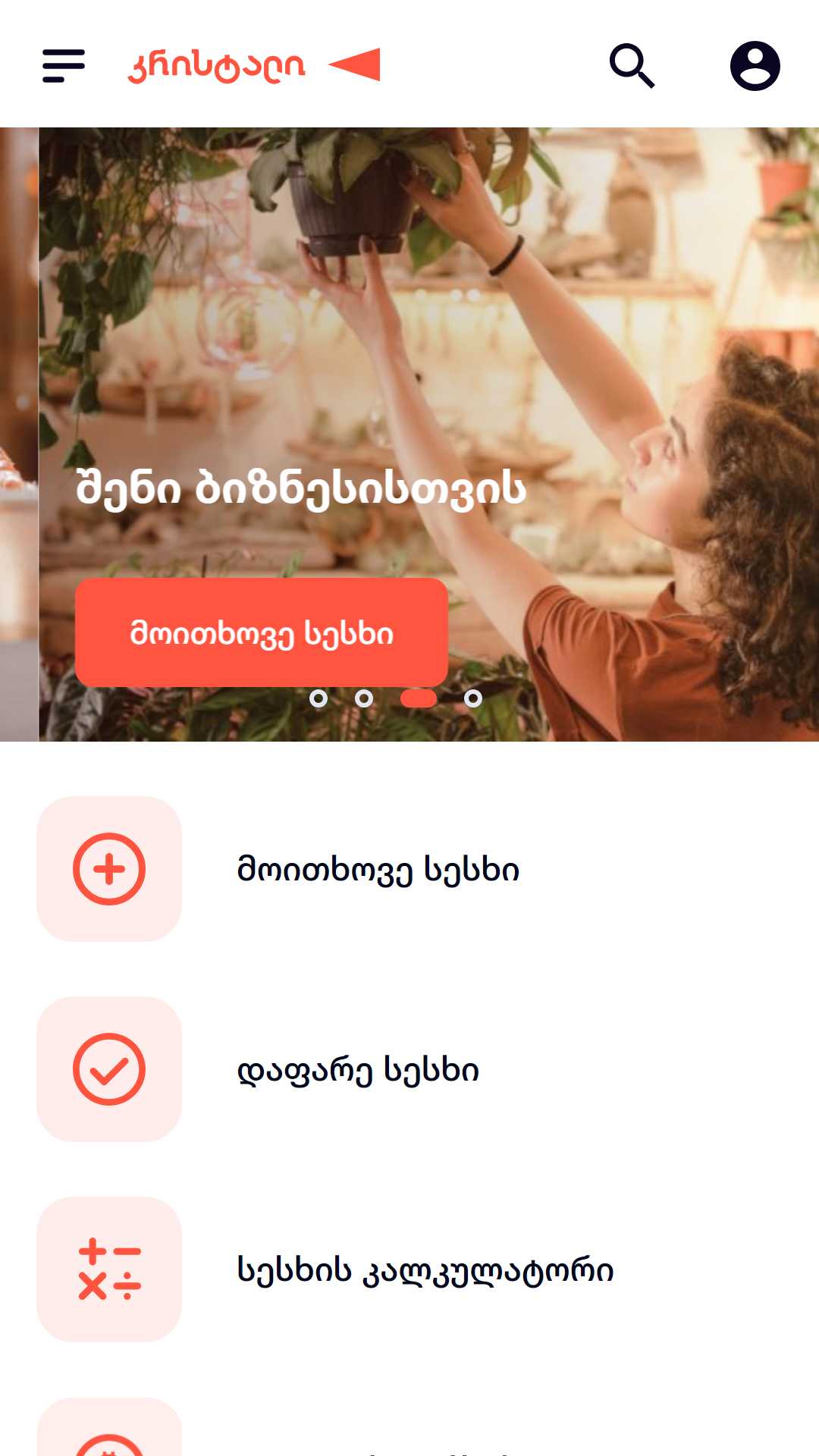Open the მოითხოვე სესხი list row
The width and height of the screenshot is (819, 1456).
click(409, 869)
